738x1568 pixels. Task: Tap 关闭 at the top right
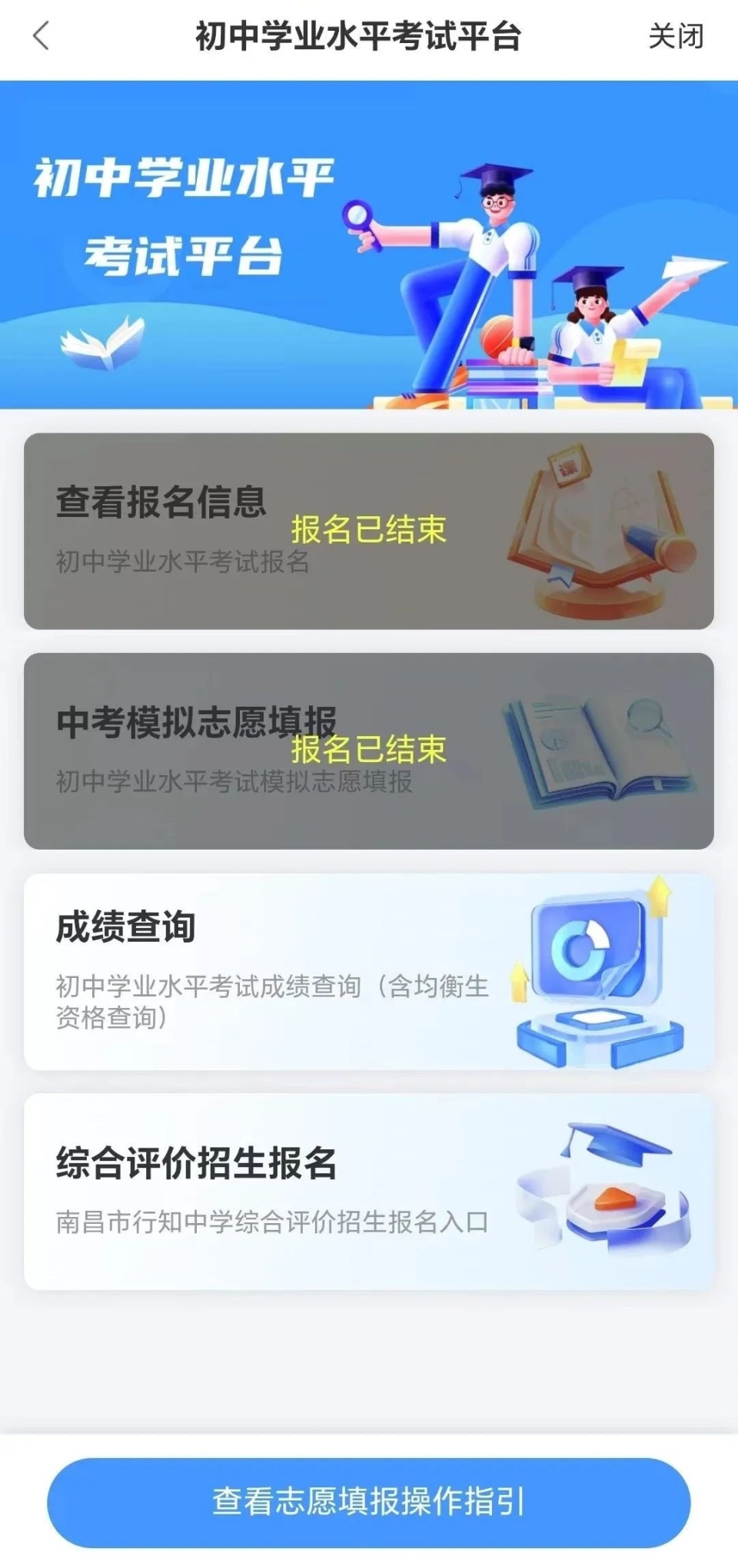tap(676, 35)
